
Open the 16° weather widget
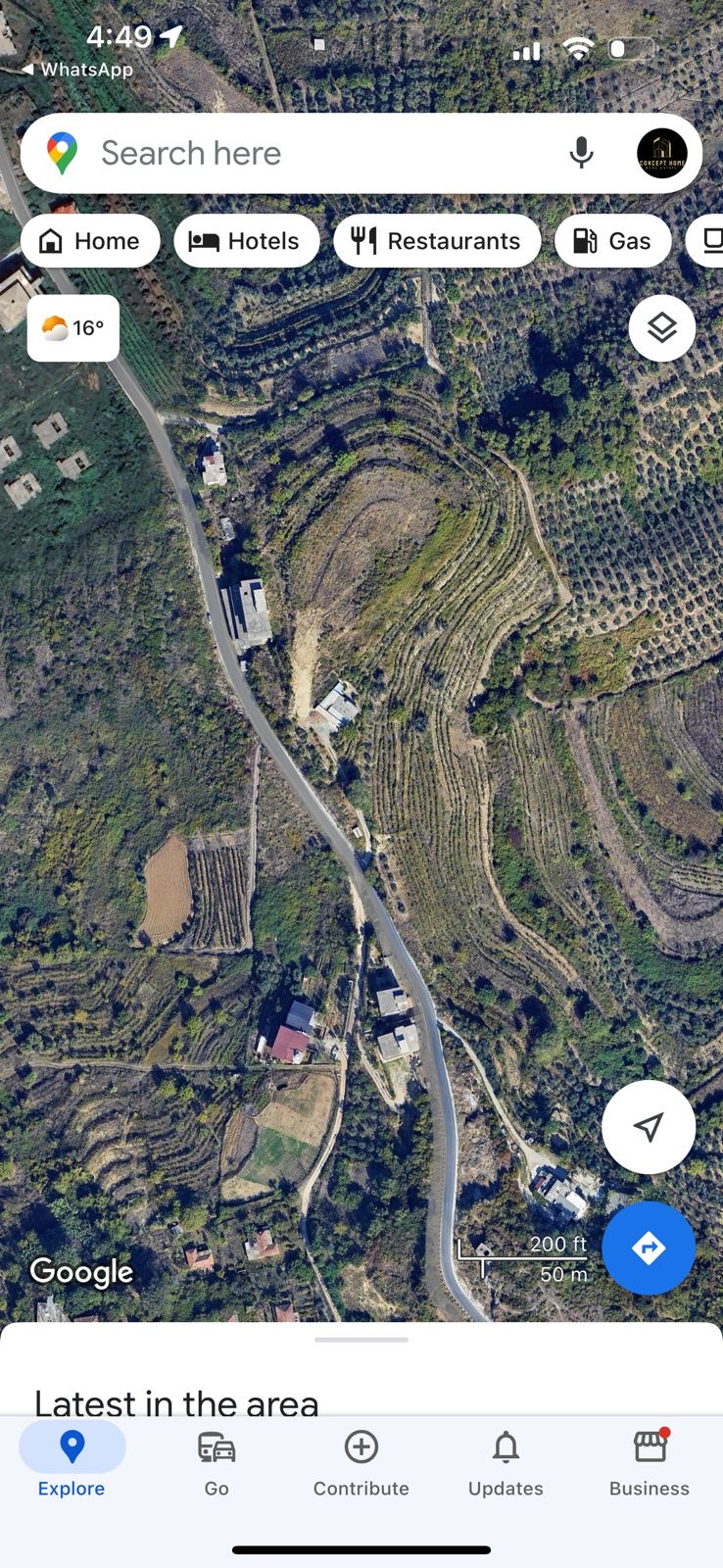point(73,328)
